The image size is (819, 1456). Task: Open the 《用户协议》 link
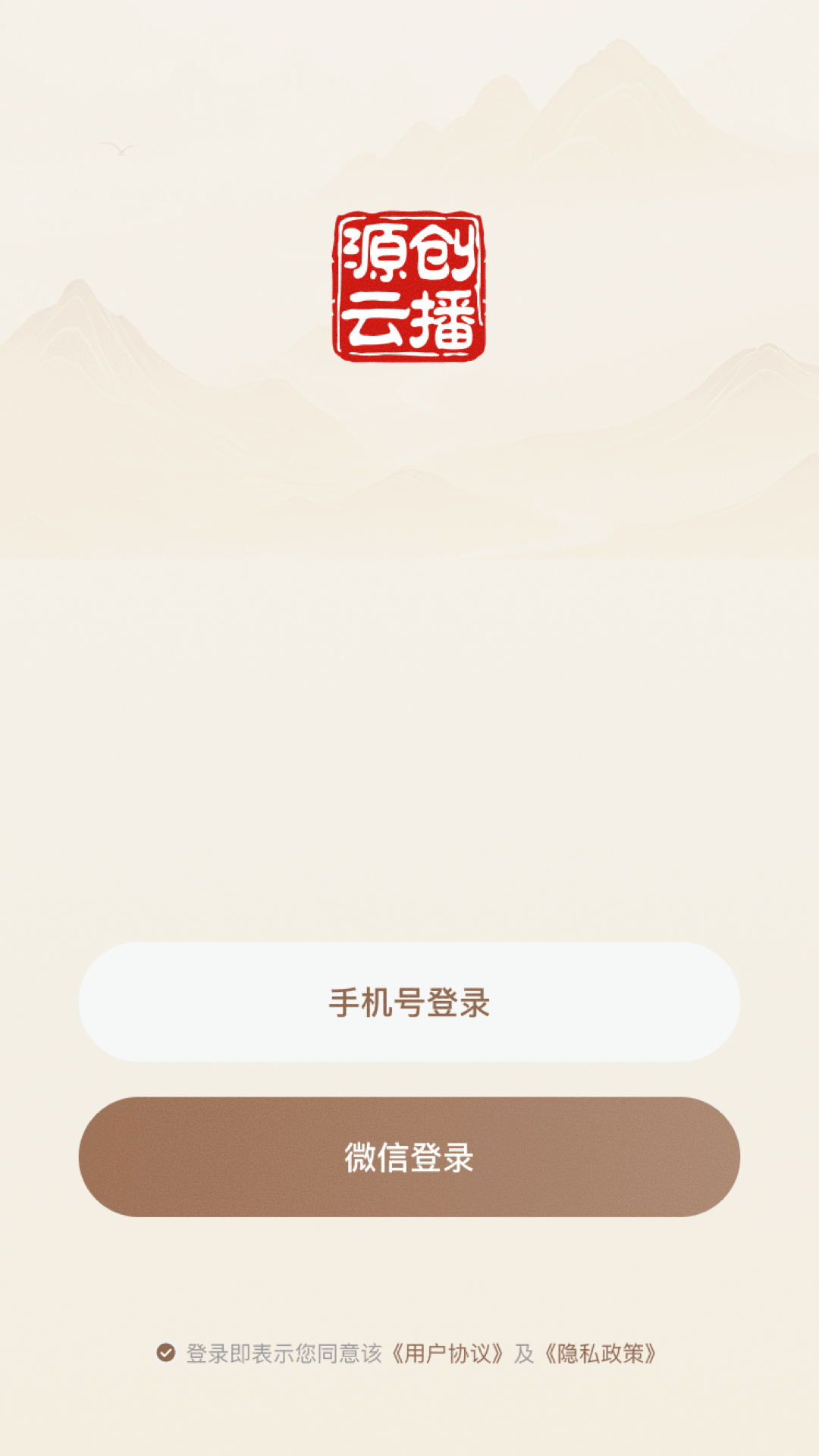click(447, 1354)
